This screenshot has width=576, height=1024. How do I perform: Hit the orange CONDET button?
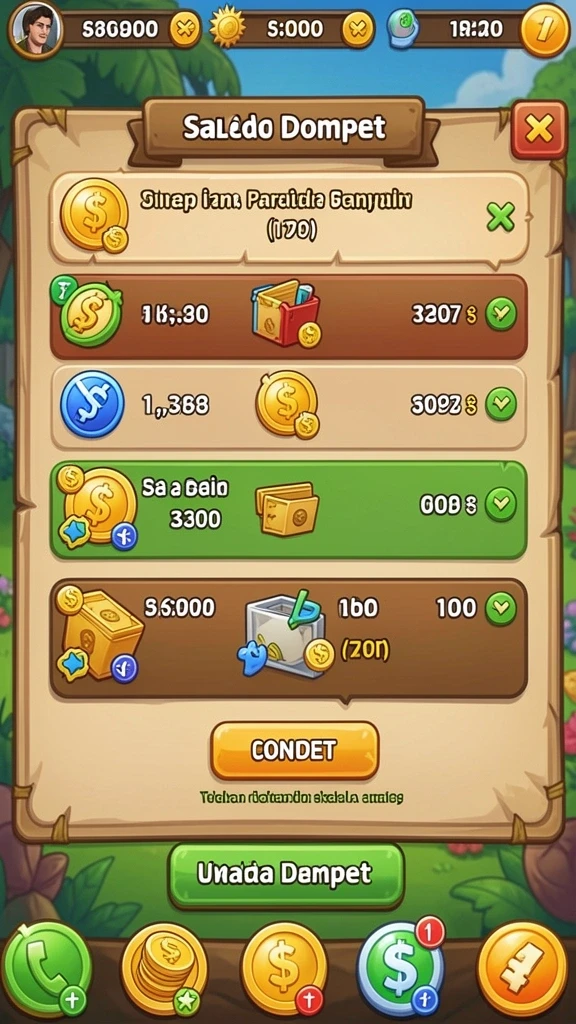tap(295, 750)
